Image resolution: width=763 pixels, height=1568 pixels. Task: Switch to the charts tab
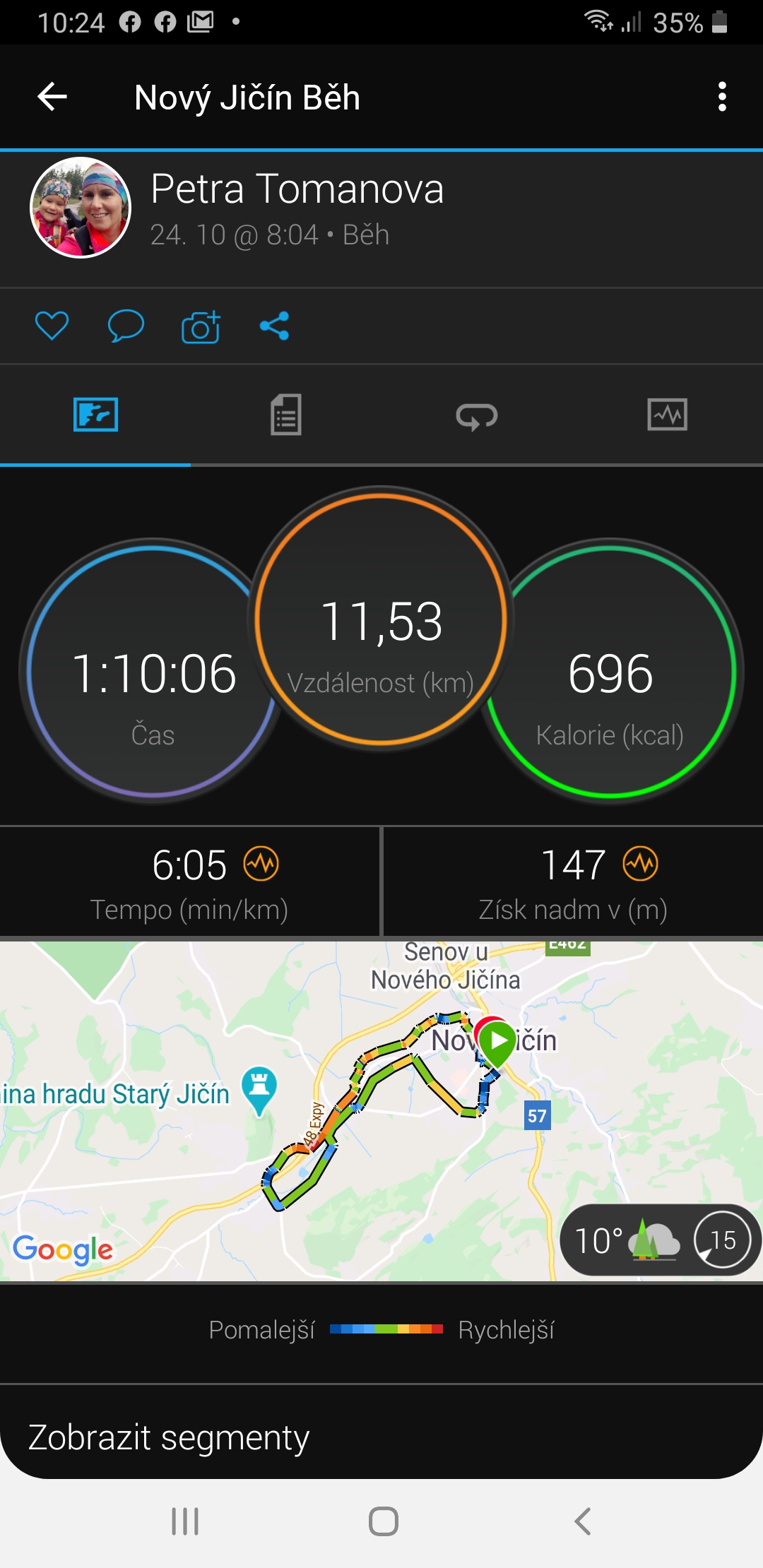(x=668, y=415)
